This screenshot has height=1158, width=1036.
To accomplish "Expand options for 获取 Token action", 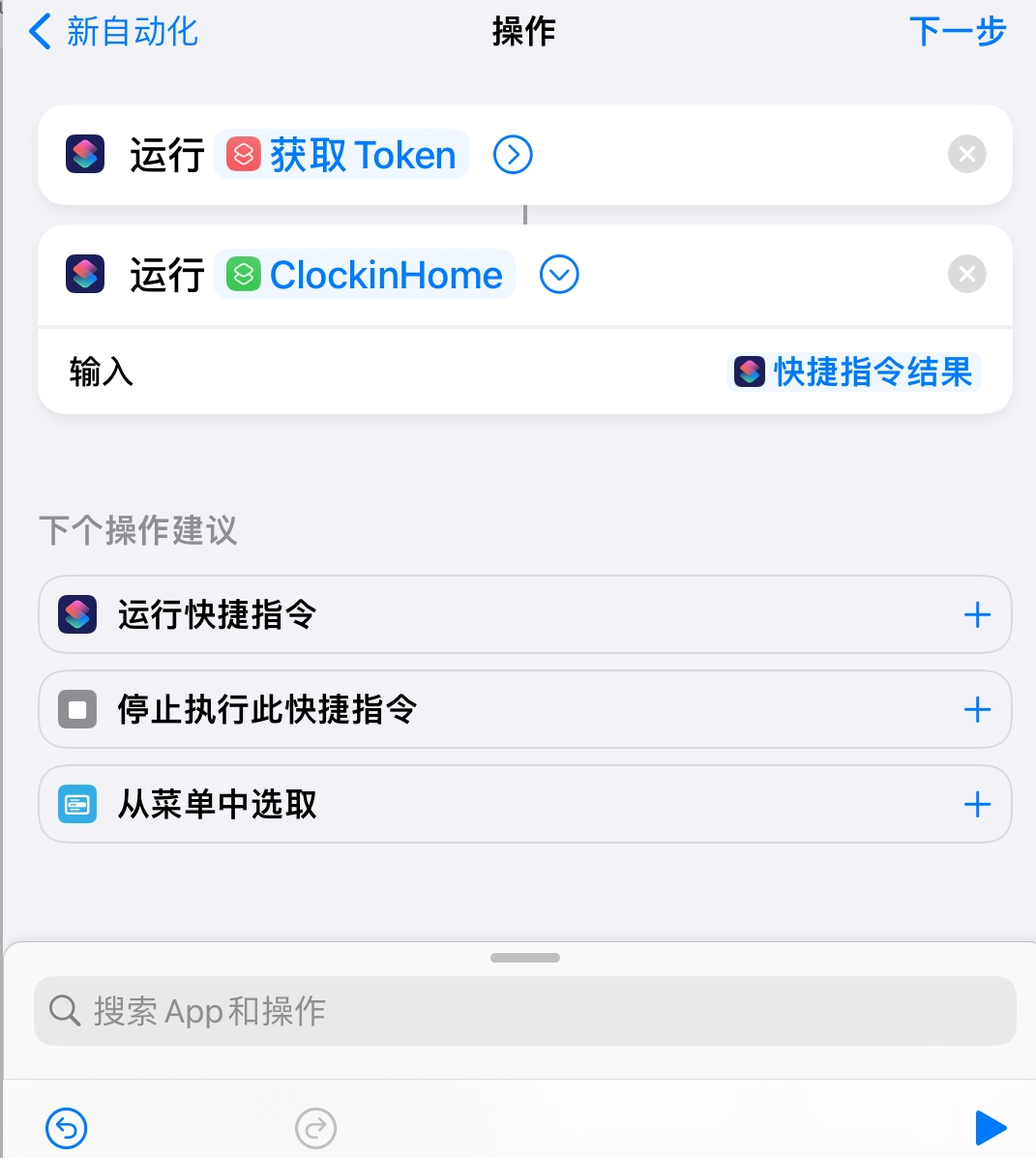I will pyautogui.click(x=513, y=155).
